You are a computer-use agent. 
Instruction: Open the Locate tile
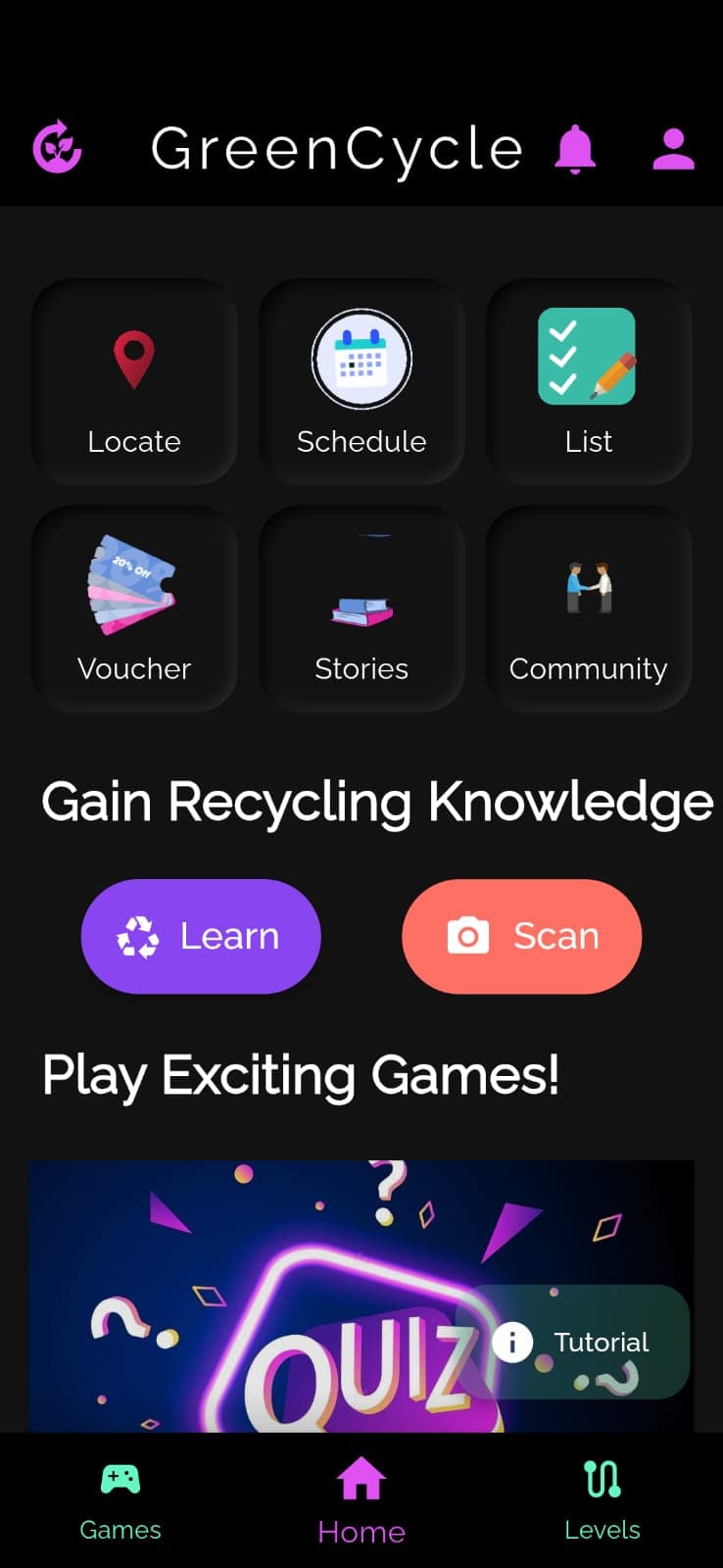pos(134,382)
